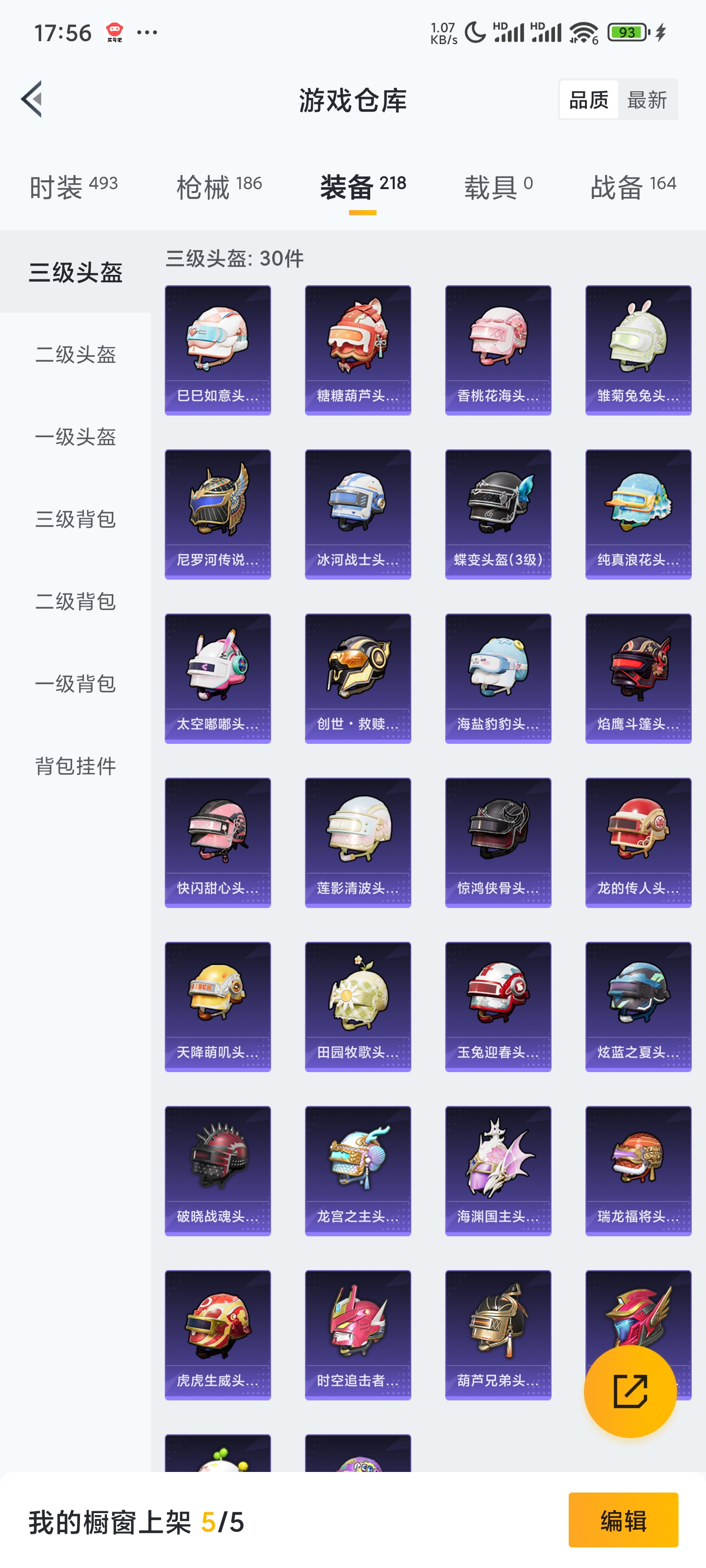Show 二级背包 items
Image resolution: width=706 pixels, height=1568 pixels.
point(76,601)
